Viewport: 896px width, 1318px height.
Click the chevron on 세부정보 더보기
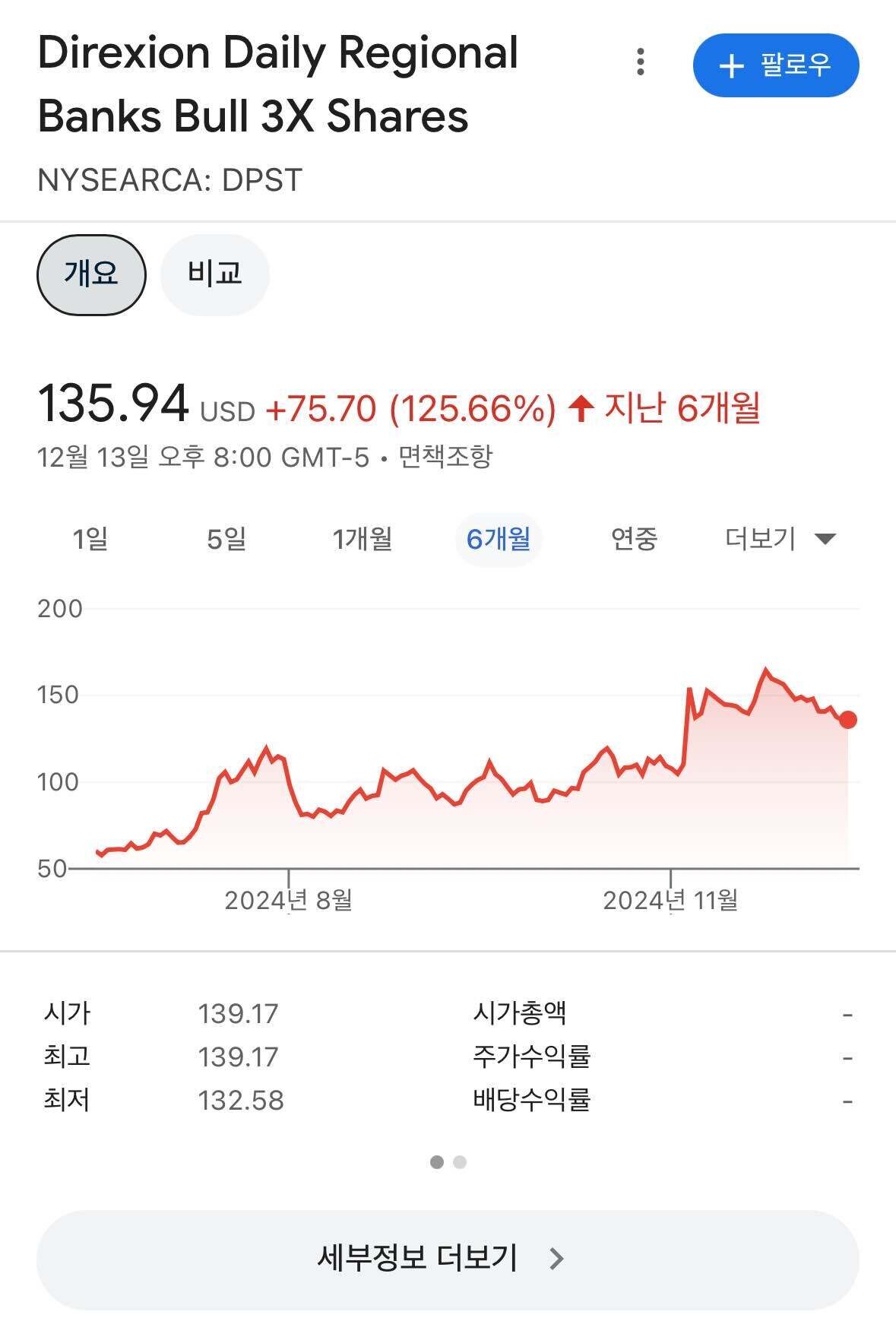[555, 1259]
